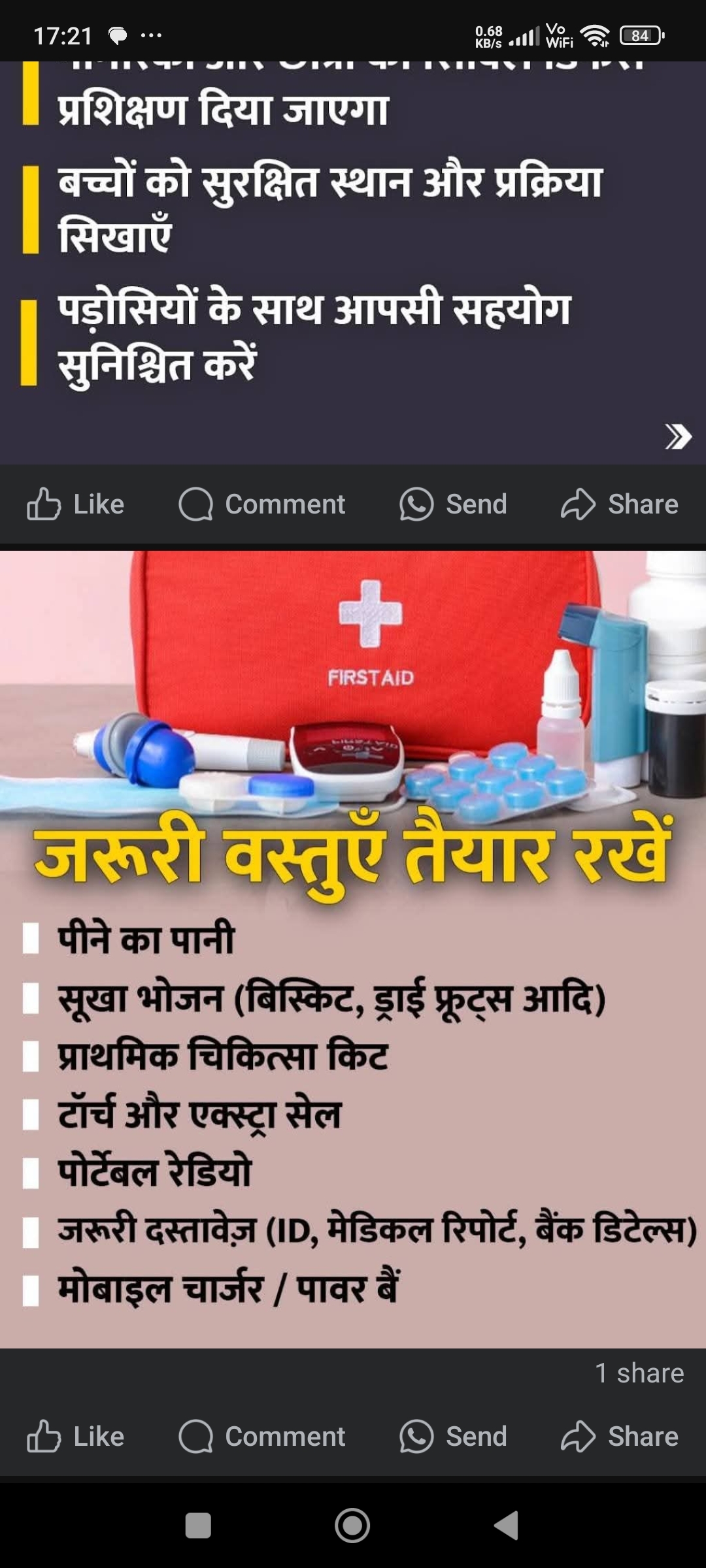View the 1 share count details
706x1568 pixels.
pos(639,1373)
